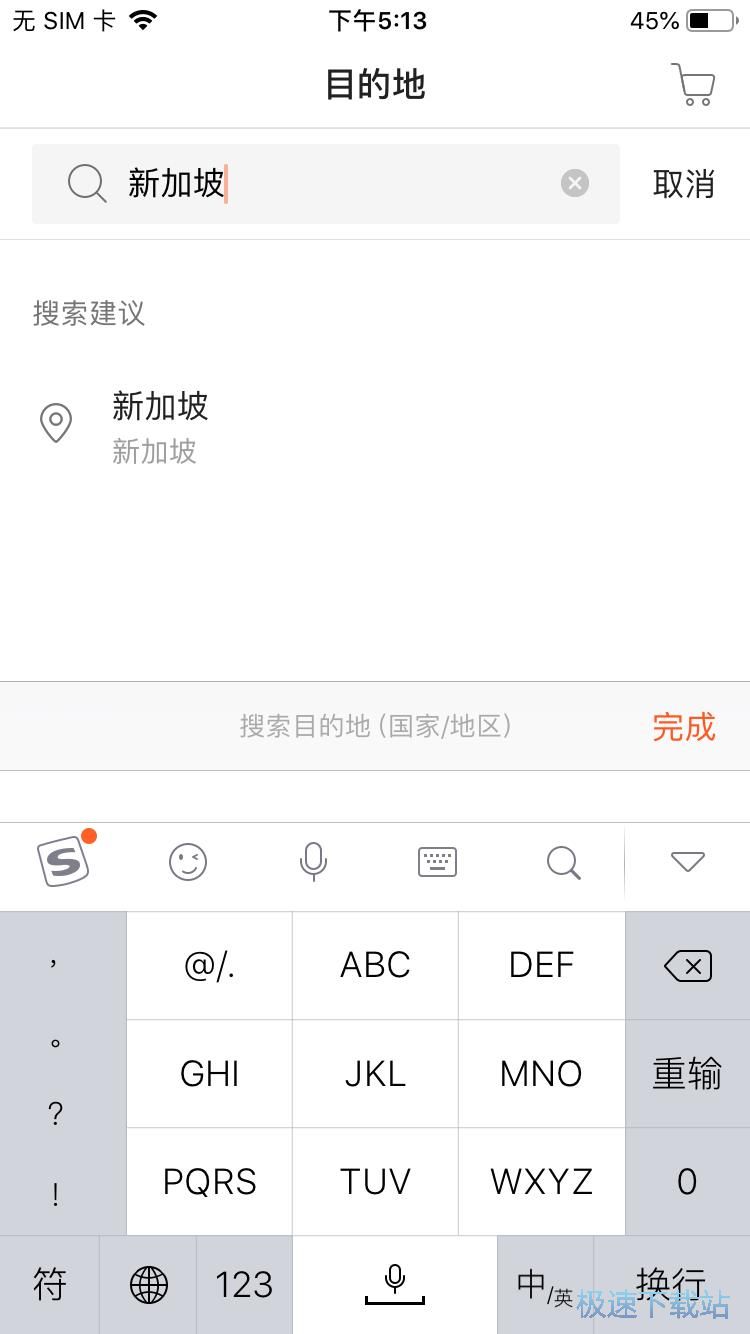Tap the 重输 retype key

[688, 1074]
